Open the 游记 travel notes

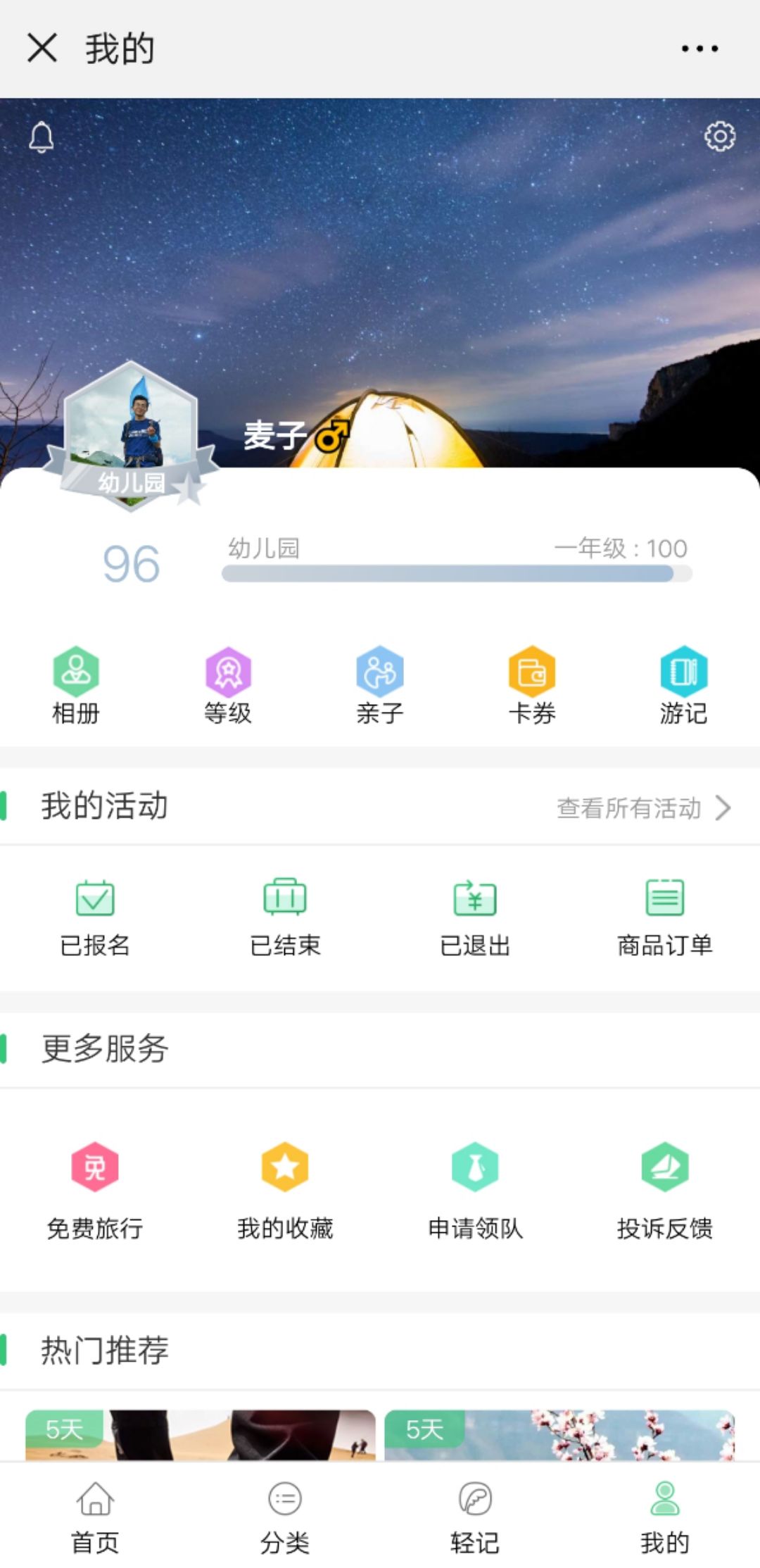[683, 685]
